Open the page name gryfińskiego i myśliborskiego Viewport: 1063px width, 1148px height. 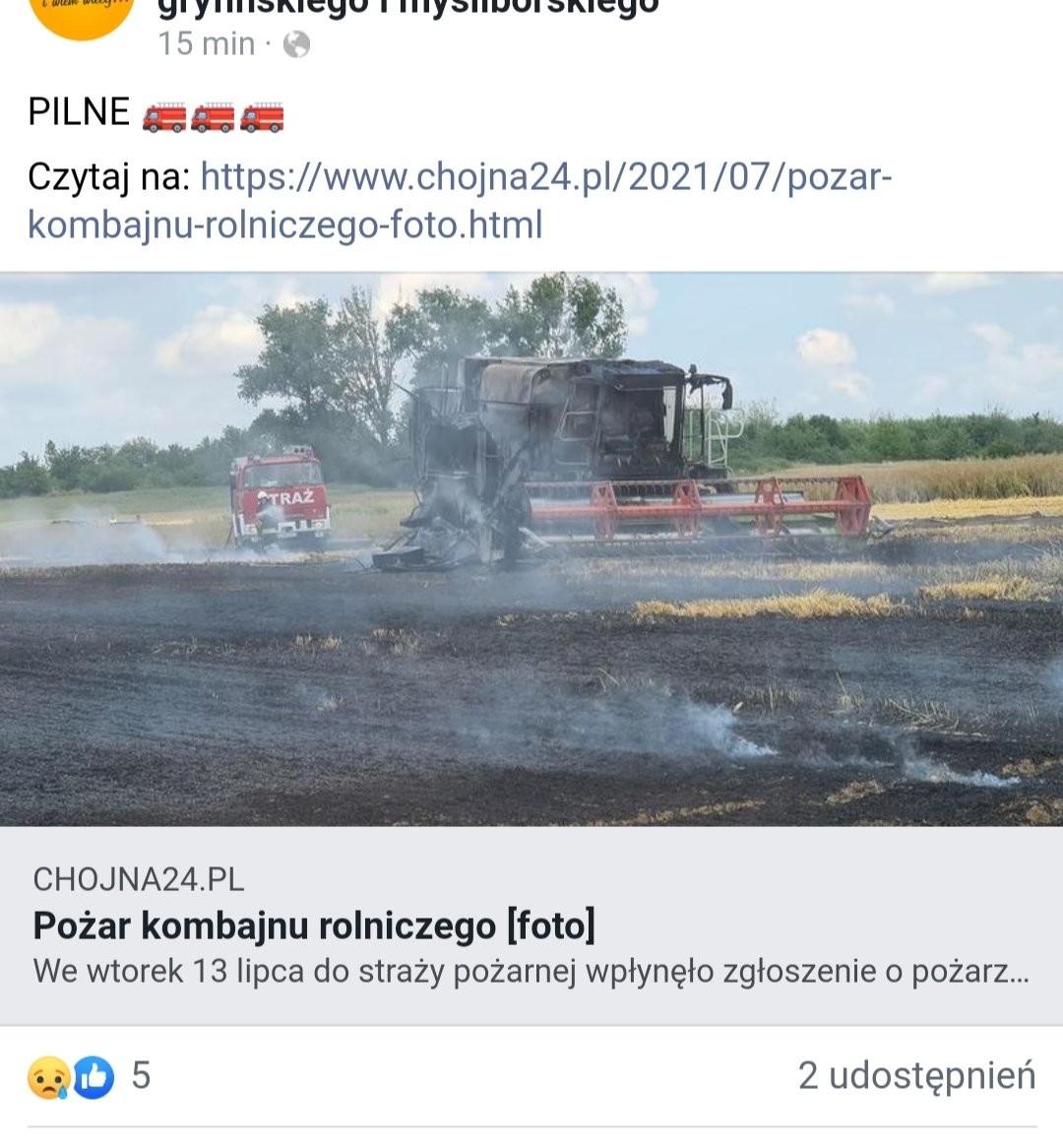(x=407, y=8)
